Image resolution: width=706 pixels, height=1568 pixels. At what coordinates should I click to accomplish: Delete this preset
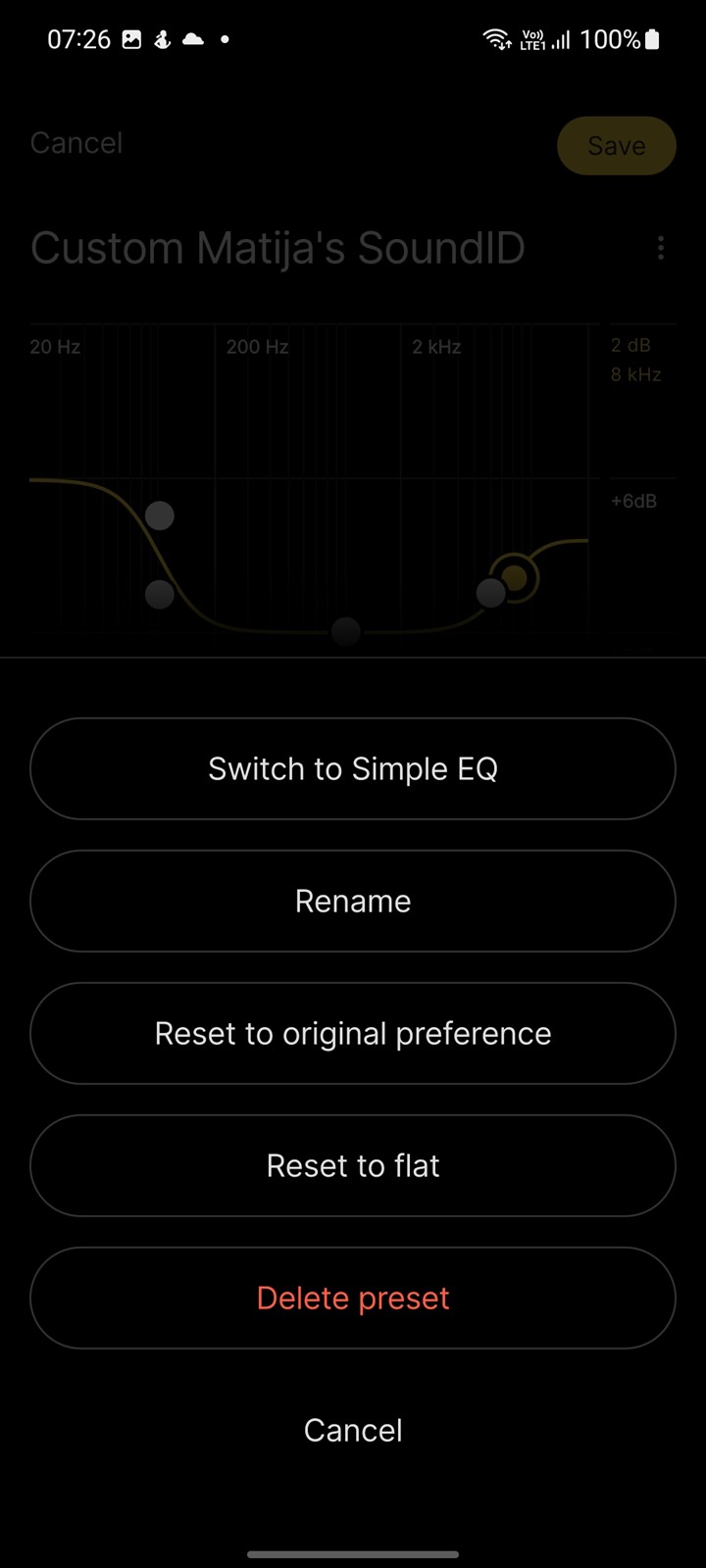coord(353,1298)
